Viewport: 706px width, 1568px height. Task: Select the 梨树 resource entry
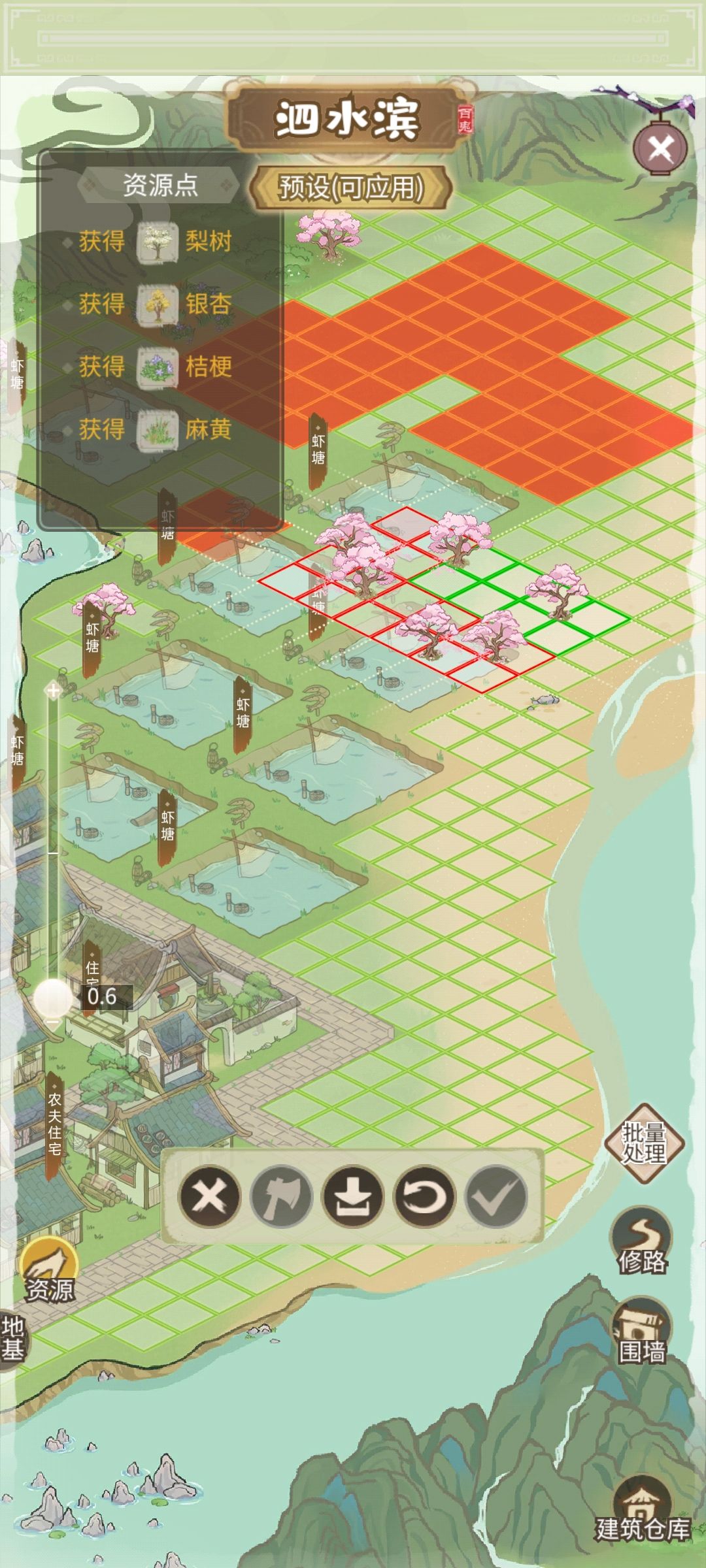coord(157,241)
